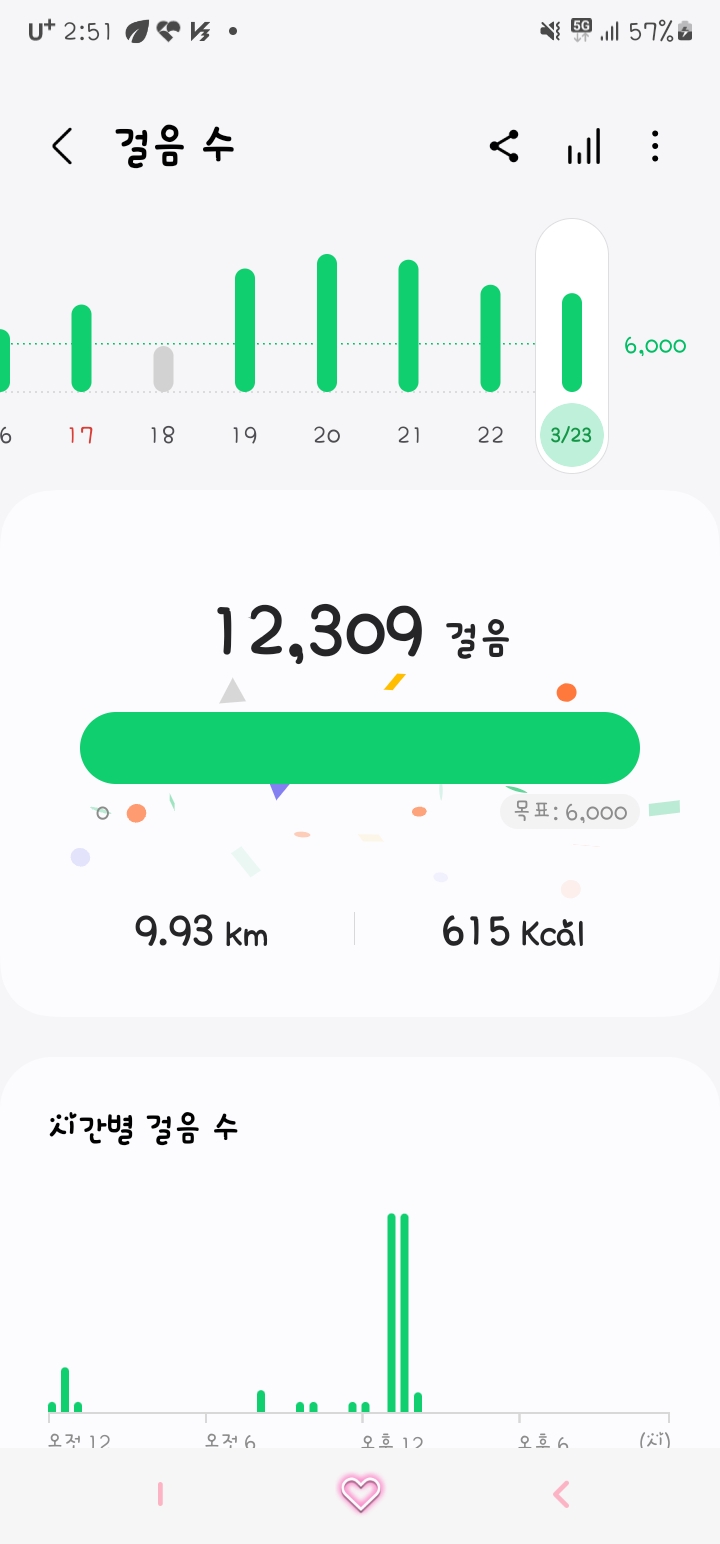Select the bar for day 19
This screenshot has height=1544, width=720.
[245, 330]
